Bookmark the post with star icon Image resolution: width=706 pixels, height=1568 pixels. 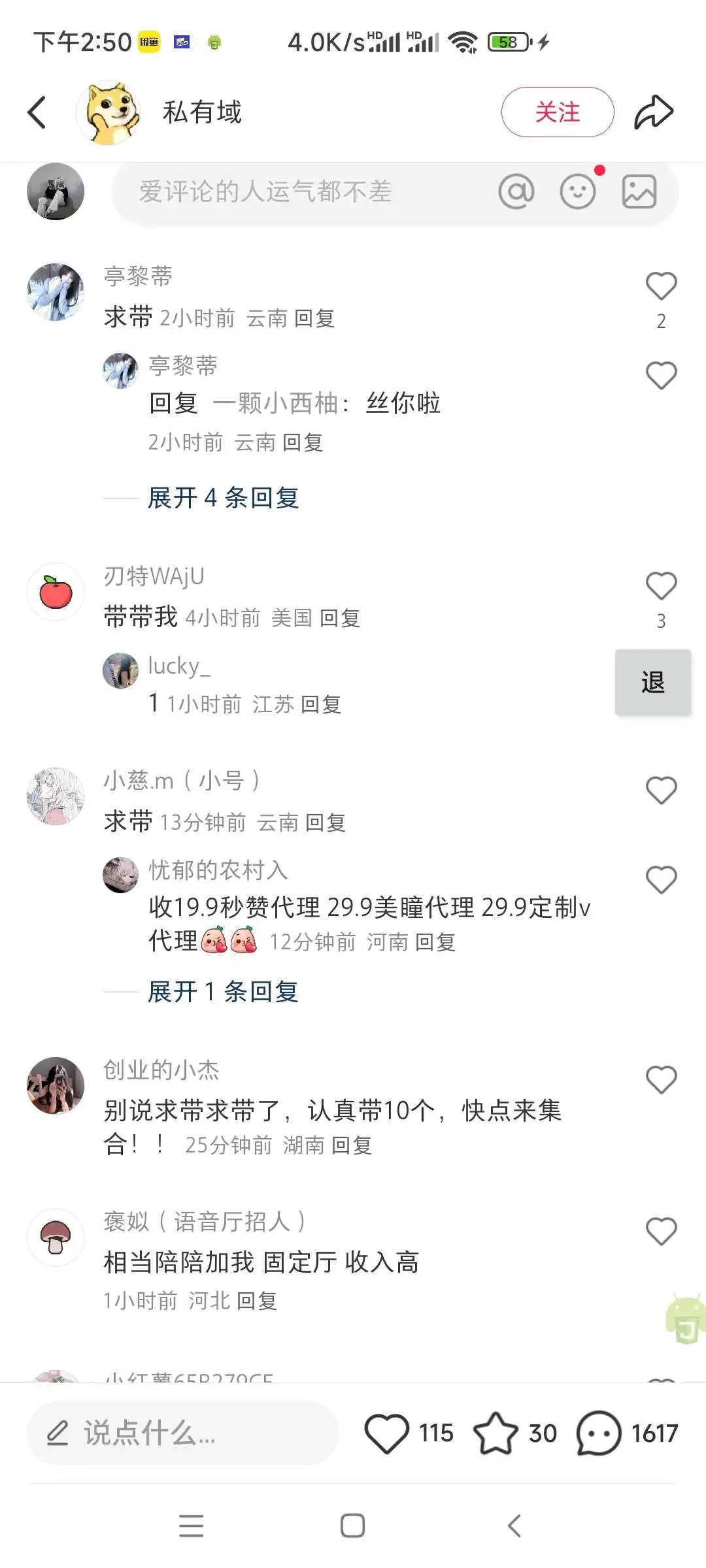496,1433
